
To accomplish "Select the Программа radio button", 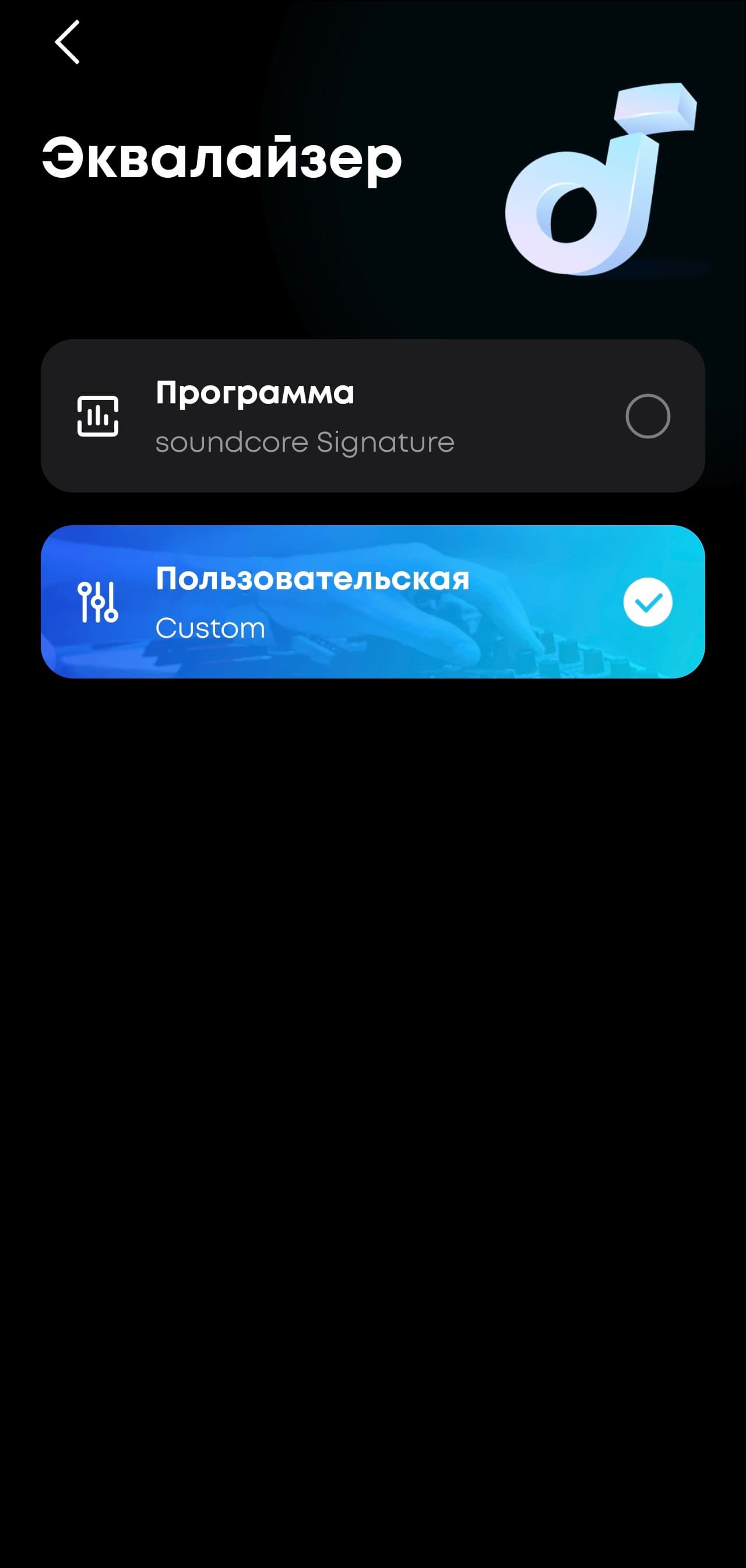I will coord(648,416).
